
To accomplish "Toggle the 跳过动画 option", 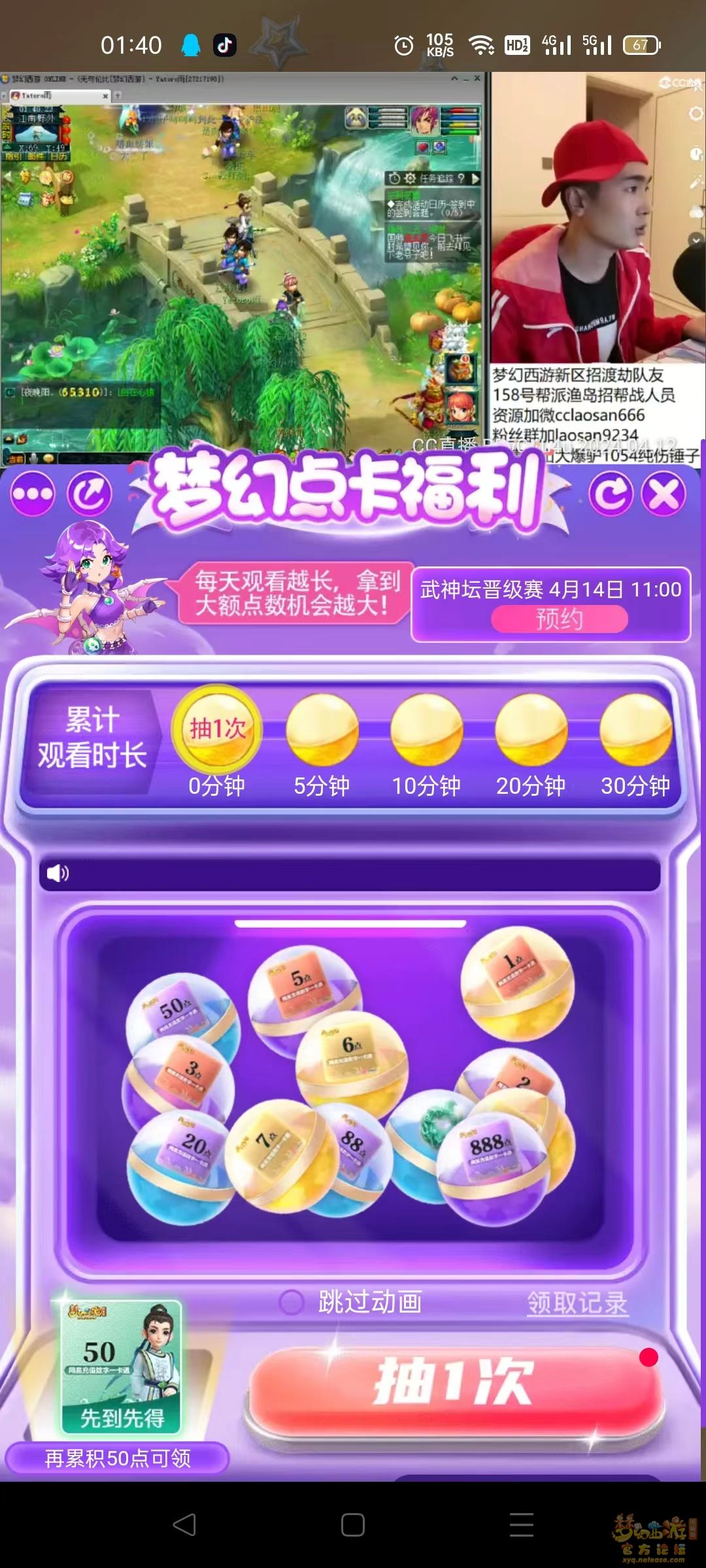I will click(x=292, y=1301).
